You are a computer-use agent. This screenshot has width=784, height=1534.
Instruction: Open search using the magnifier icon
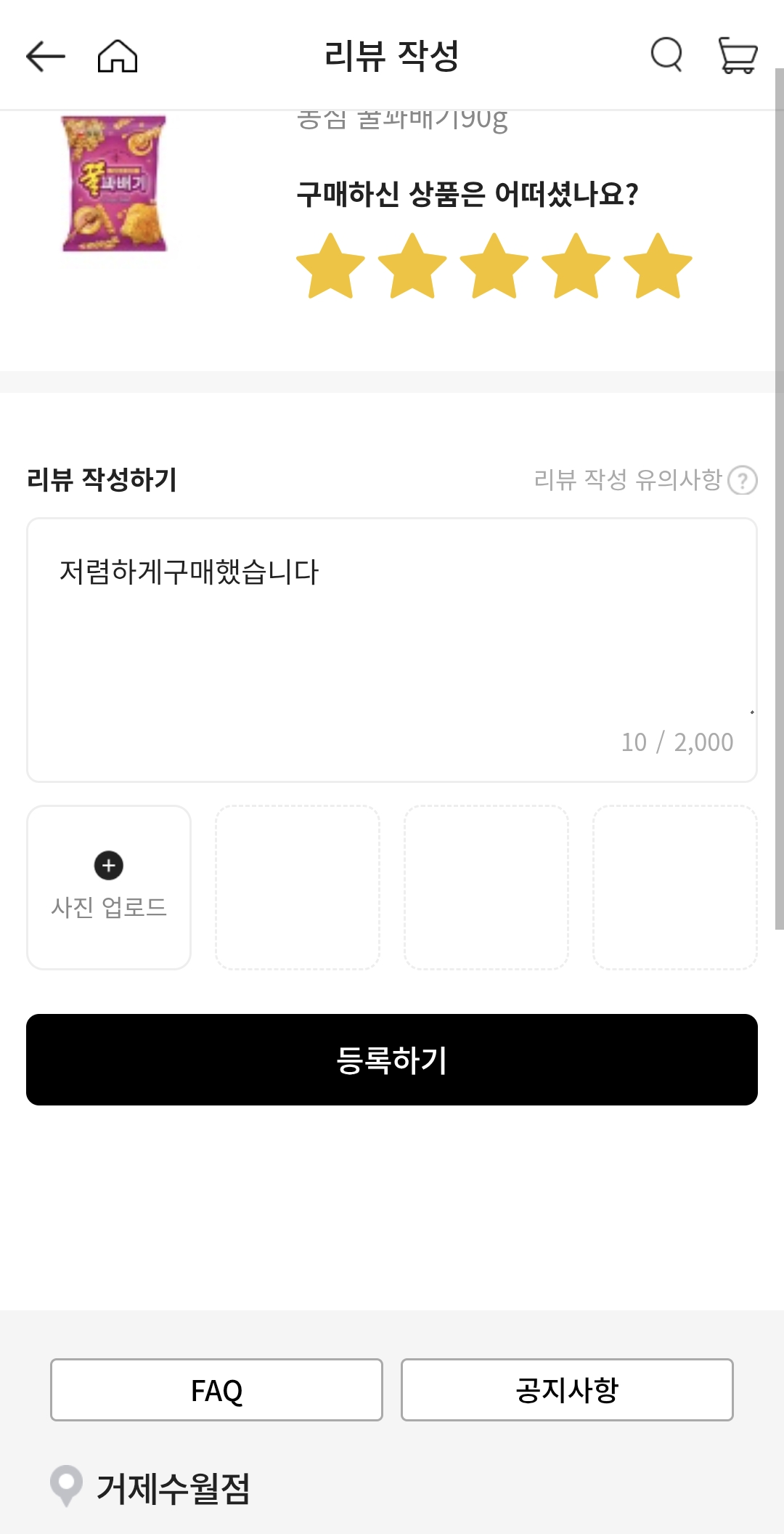click(x=666, y=56)
